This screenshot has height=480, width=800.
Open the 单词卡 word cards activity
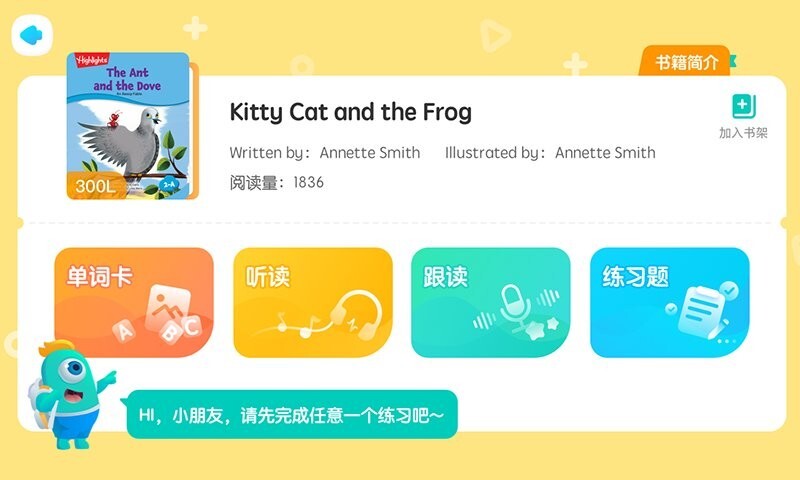[x=134, y=302]
